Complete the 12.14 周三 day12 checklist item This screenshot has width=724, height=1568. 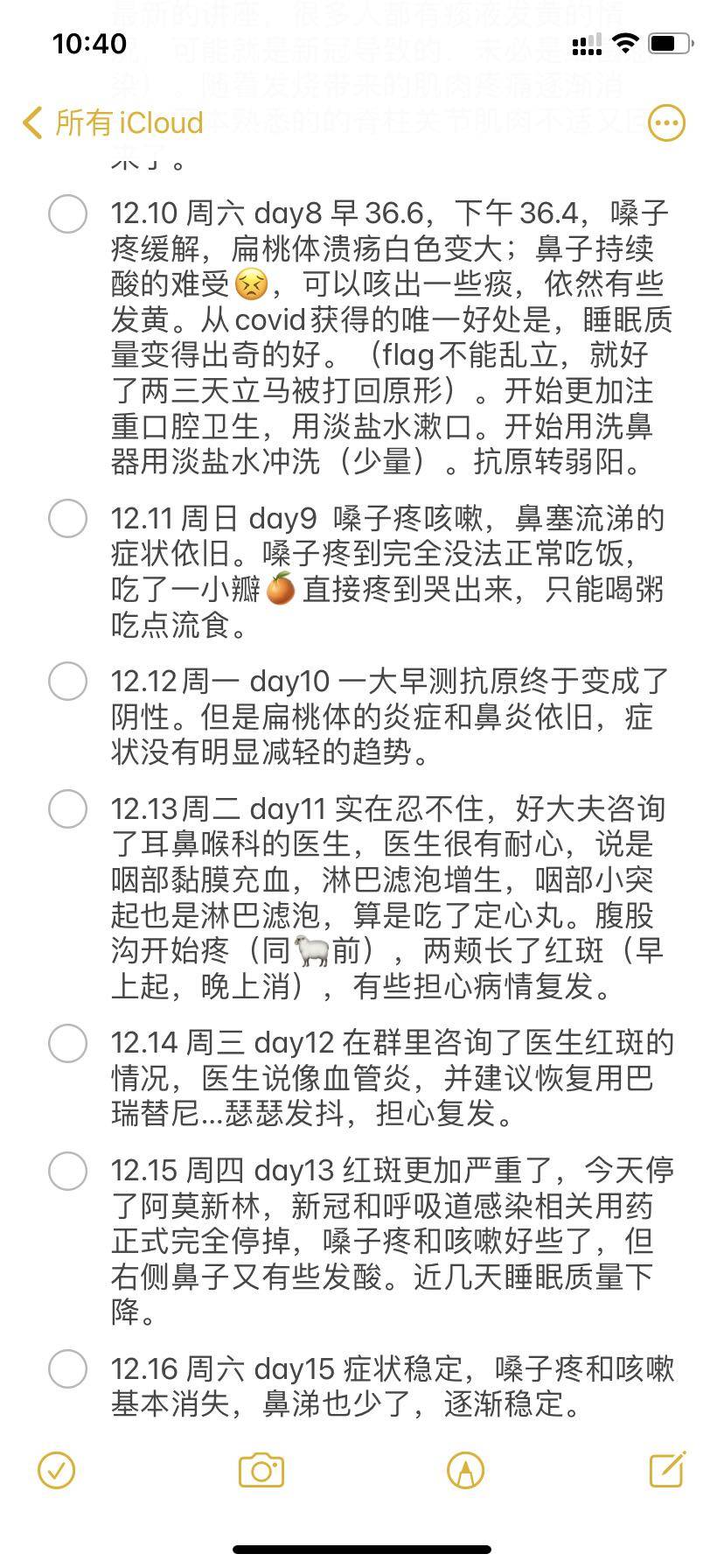click(67, 1043)
